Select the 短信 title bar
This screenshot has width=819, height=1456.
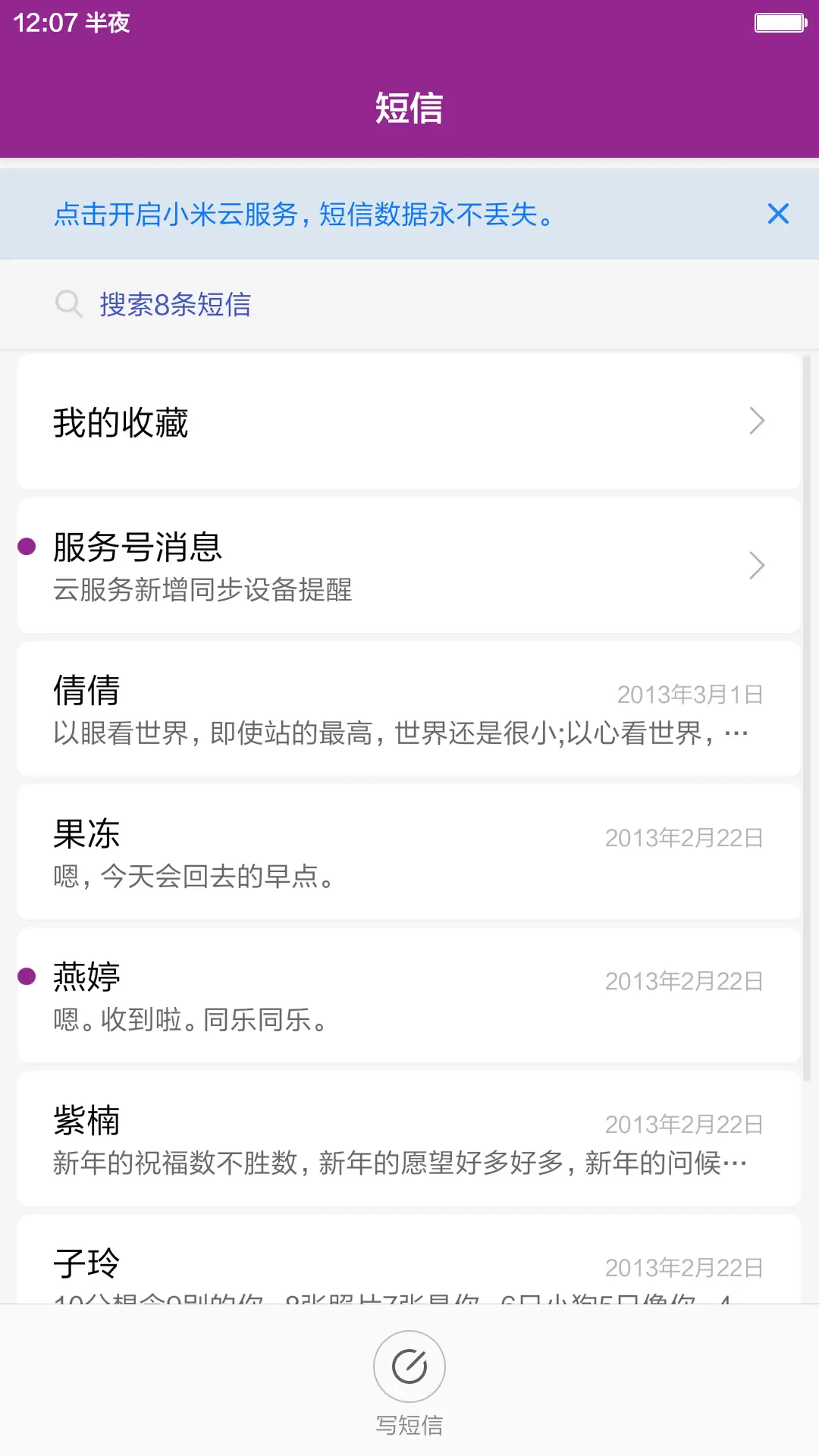(x=409, y=108)
